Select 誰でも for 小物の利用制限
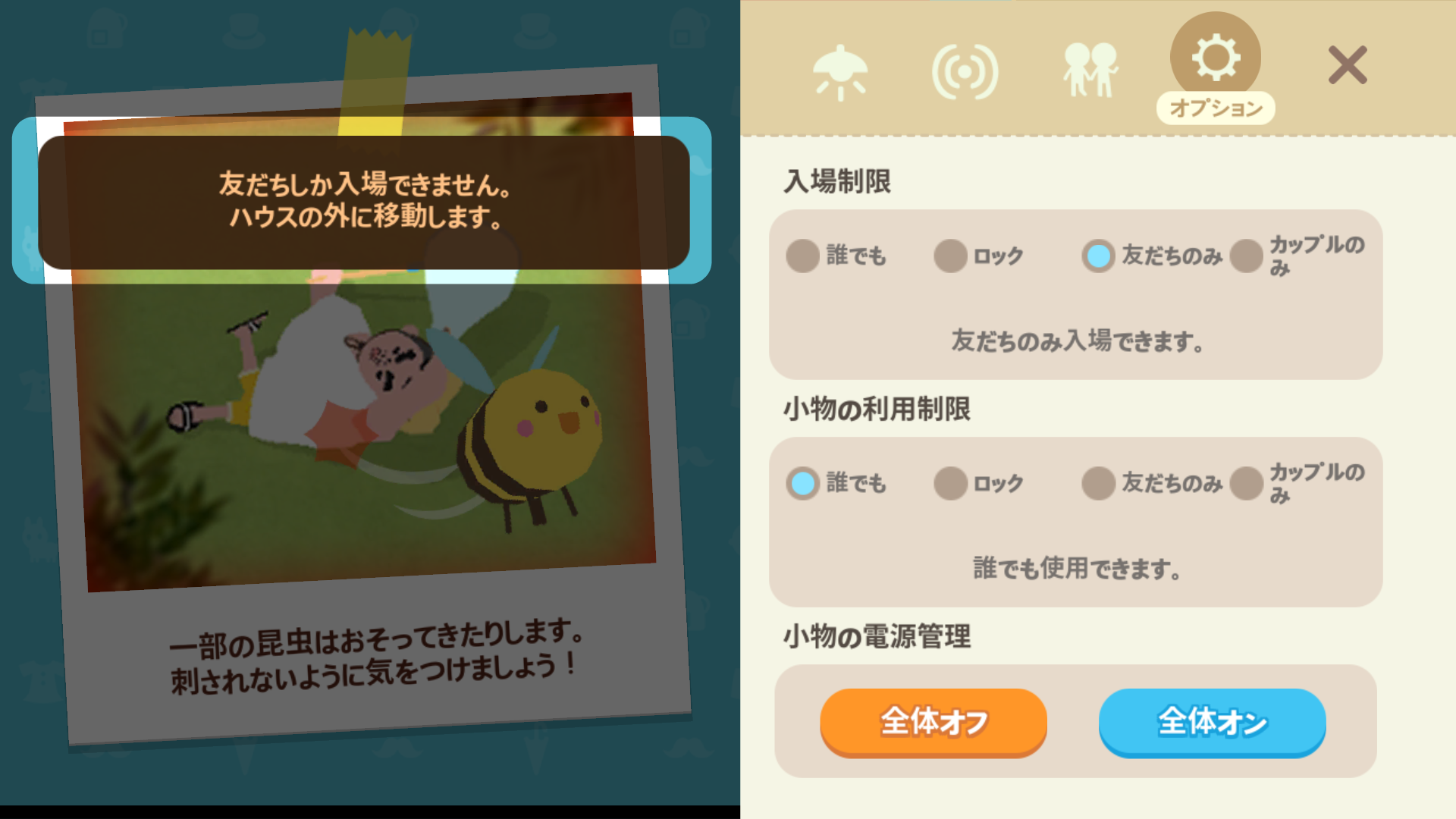 point(802,483)
